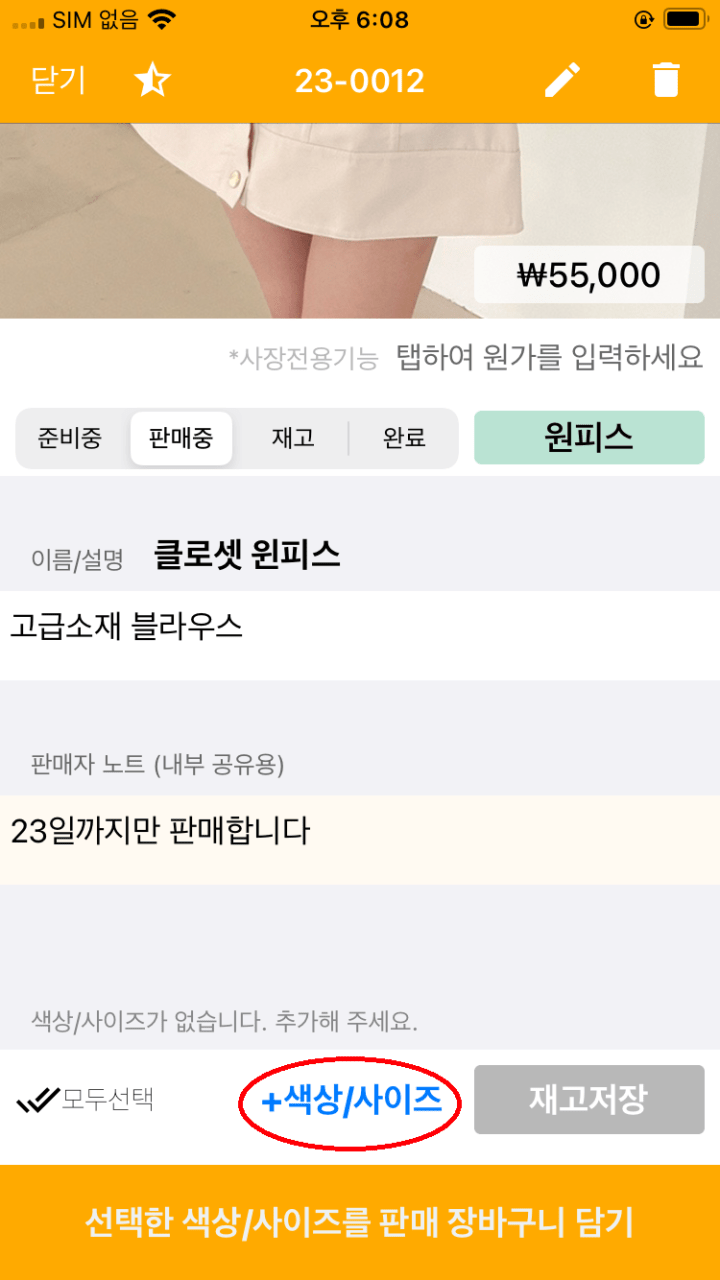Screen dimensions: 720x1280
Task: Tap 닫기 to close the product
Action: [58, 81]
